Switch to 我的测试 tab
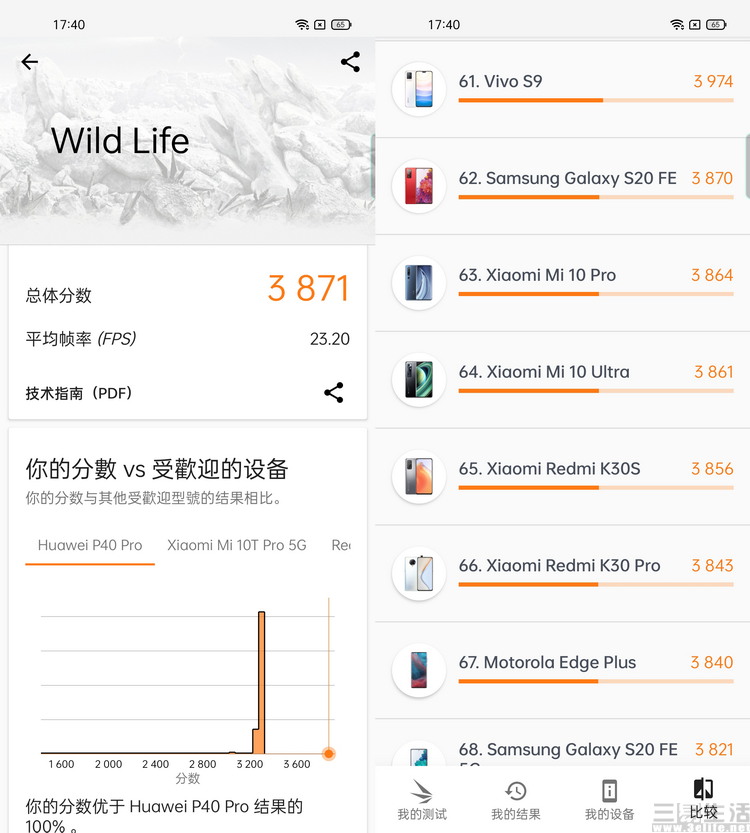Viewport: 750px width, 833px height. tap(422, 799)
